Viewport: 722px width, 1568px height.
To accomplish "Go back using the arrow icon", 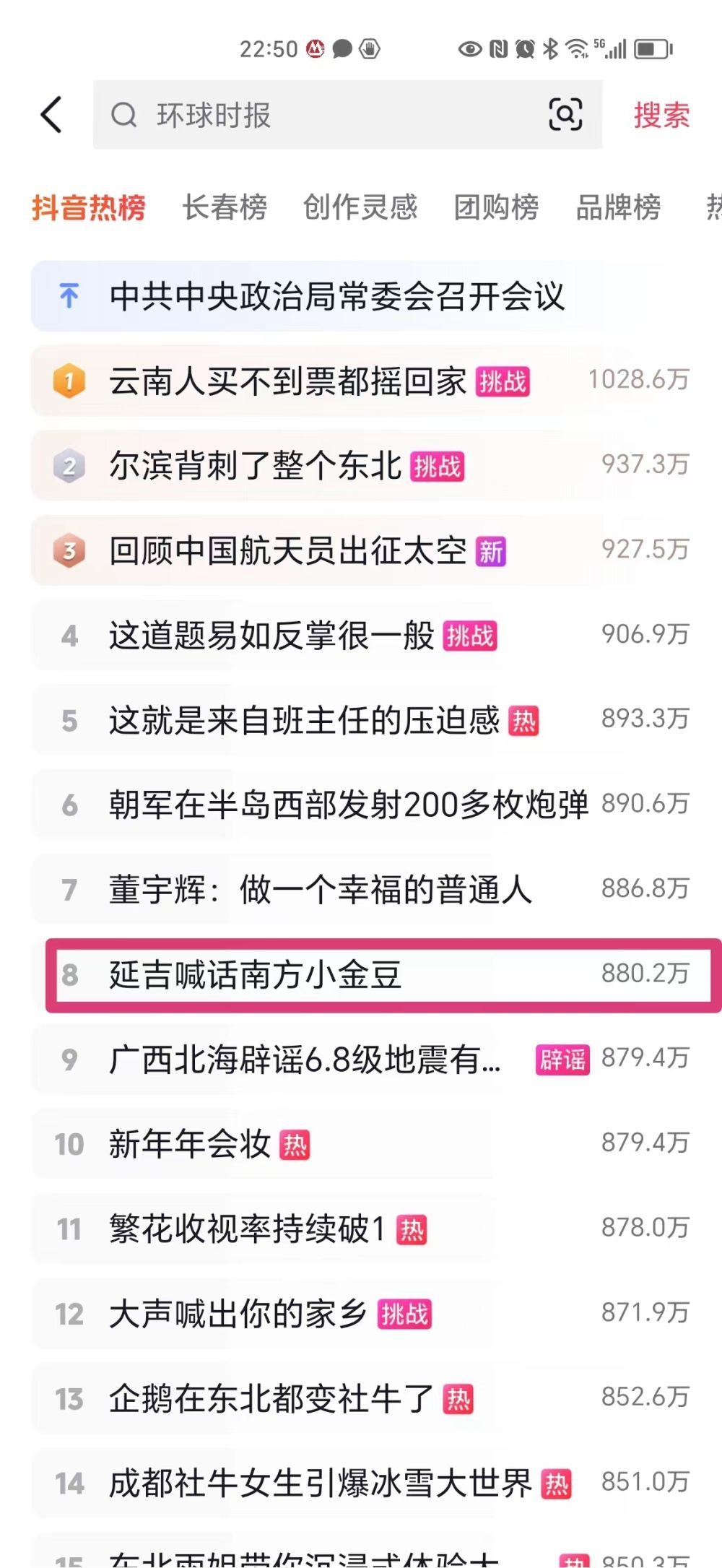I will click(x=51, y=115).
